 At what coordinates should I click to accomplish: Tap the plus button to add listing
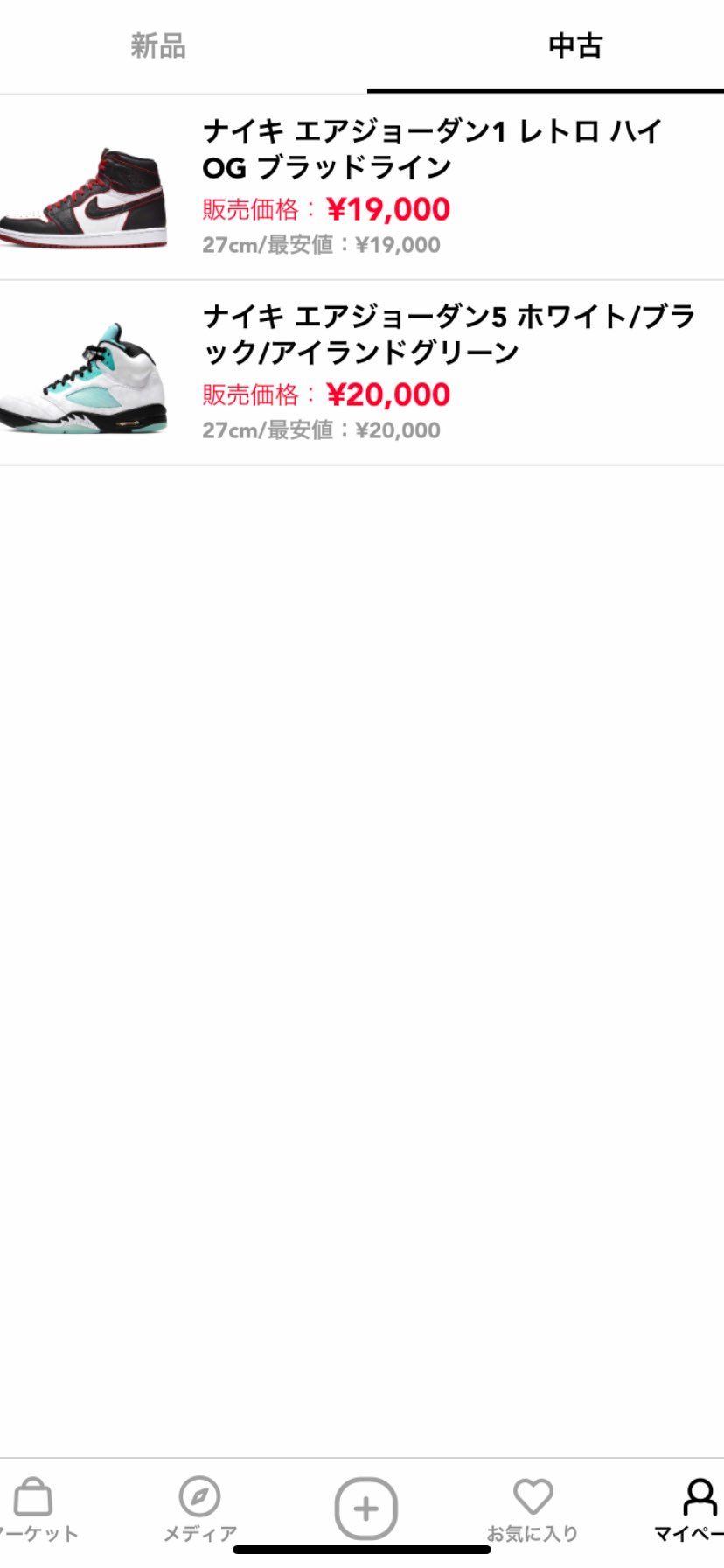(365, 1508)
